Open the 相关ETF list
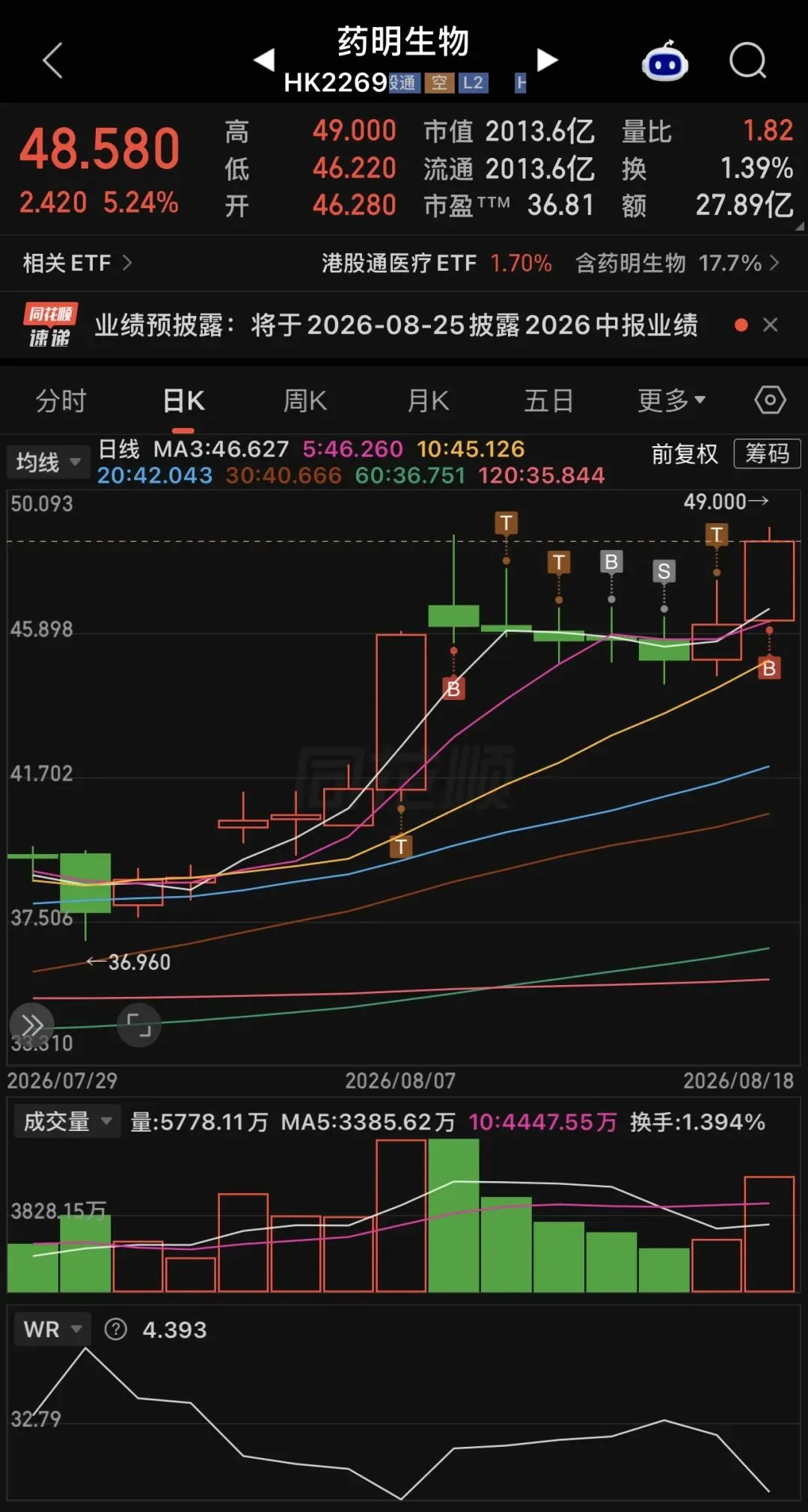Viewport: 808px width, 1512px height. (x=78, y=263)
